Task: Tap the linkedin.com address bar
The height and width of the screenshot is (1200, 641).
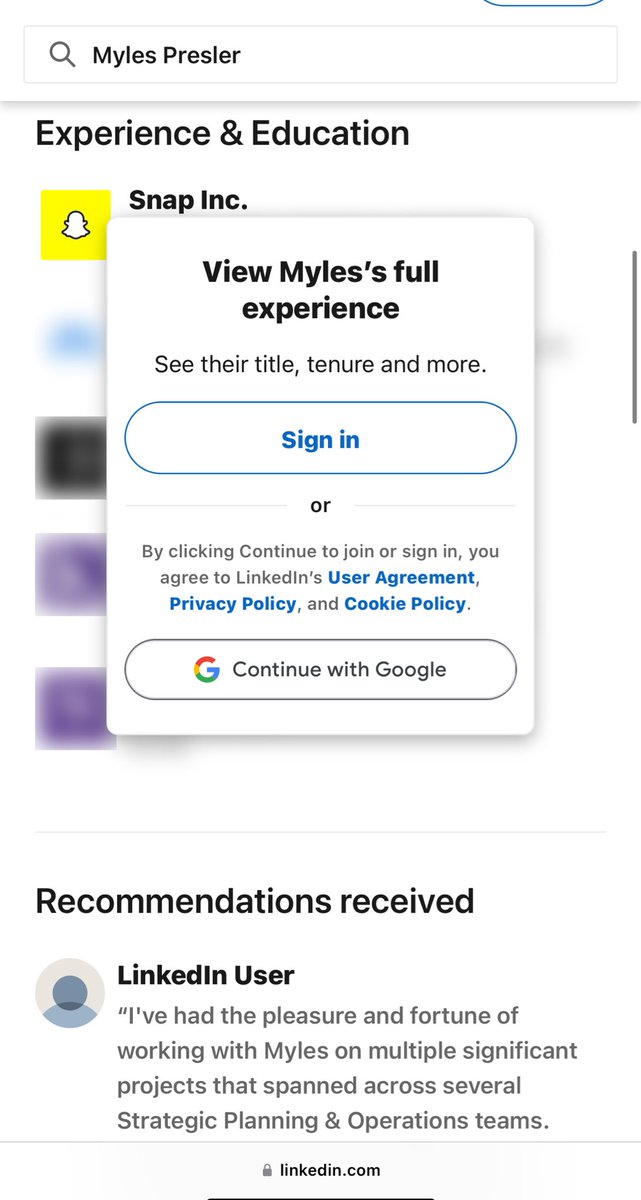Action: 320,1169
